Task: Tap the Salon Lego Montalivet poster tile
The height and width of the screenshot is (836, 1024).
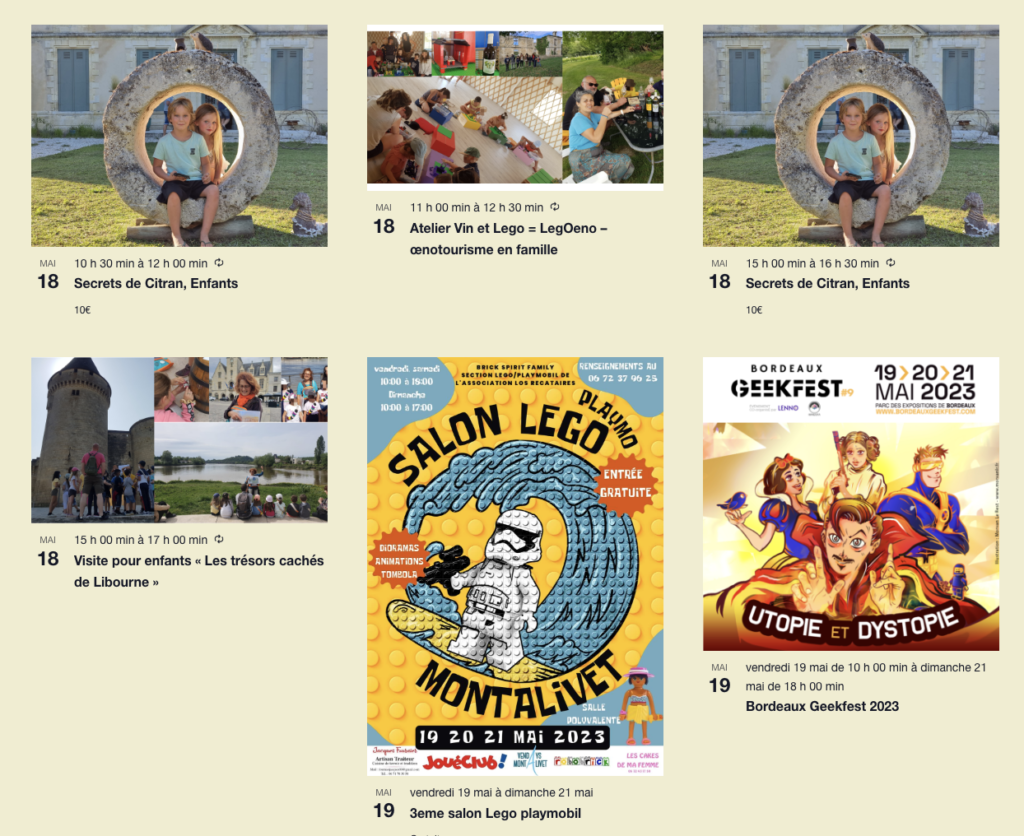Action: [x=515, y=566]
